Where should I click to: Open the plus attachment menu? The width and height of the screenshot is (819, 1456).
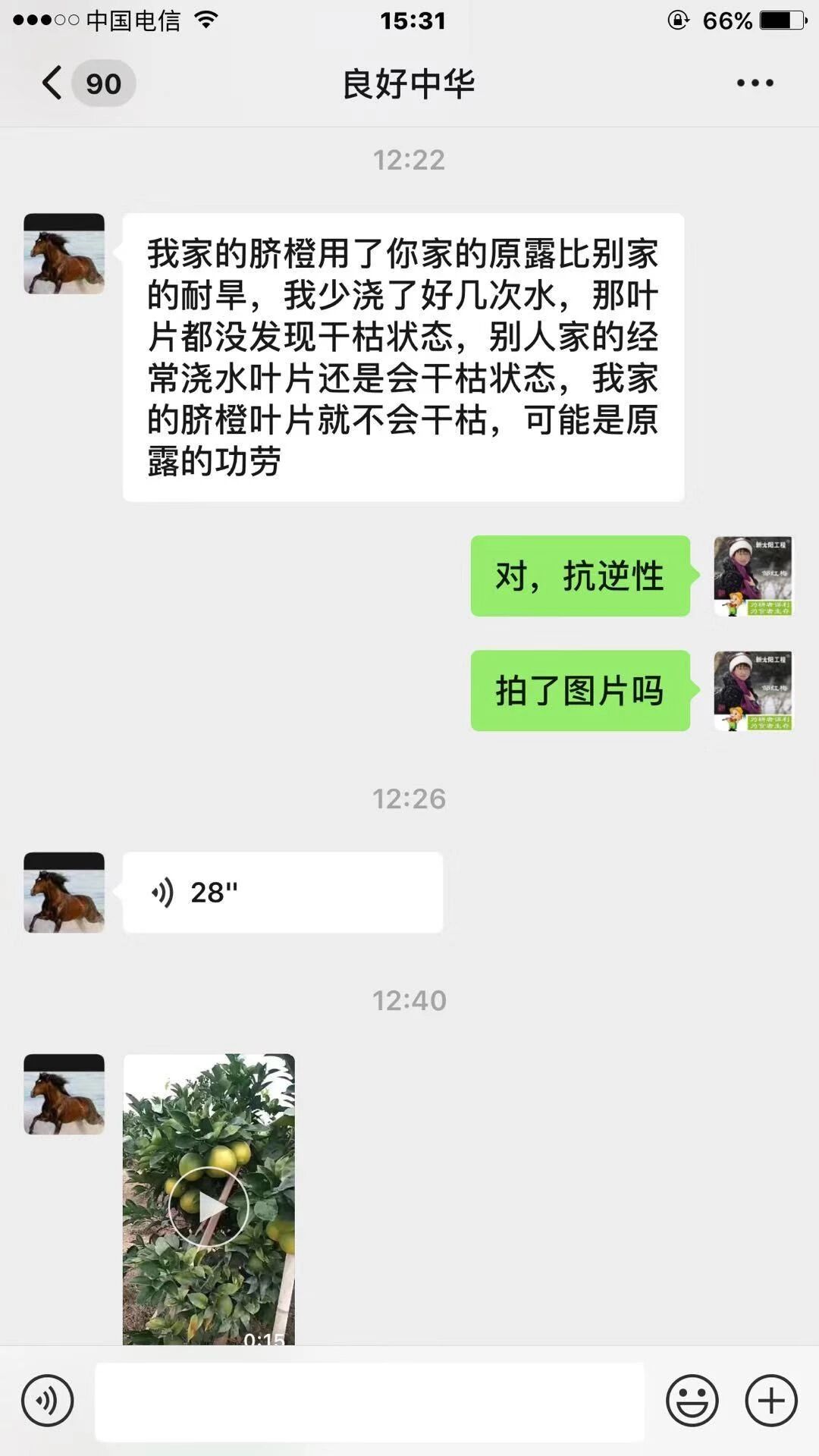[x=770, y=1400]
